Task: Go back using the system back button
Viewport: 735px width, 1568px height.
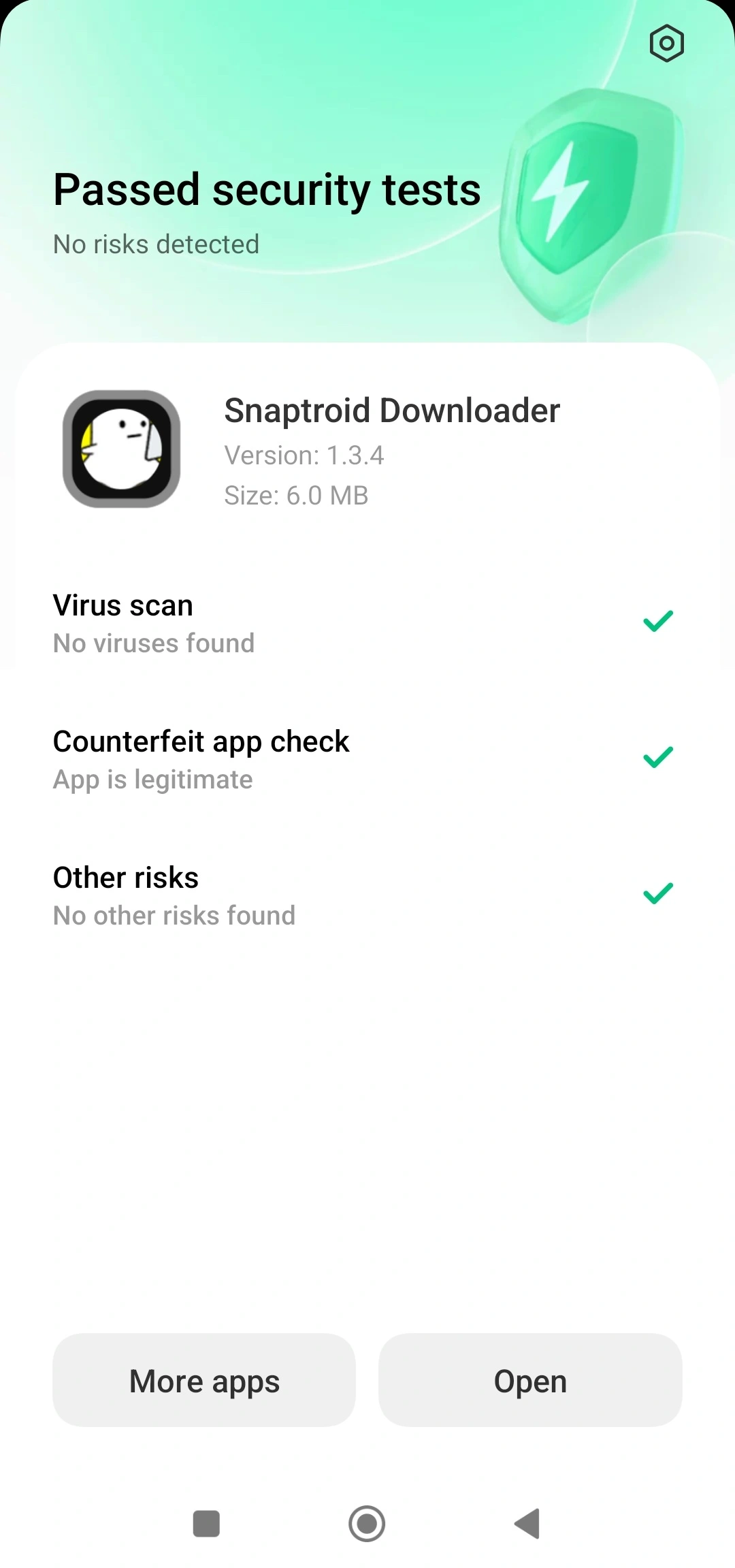Action: tap(527, 1523)
